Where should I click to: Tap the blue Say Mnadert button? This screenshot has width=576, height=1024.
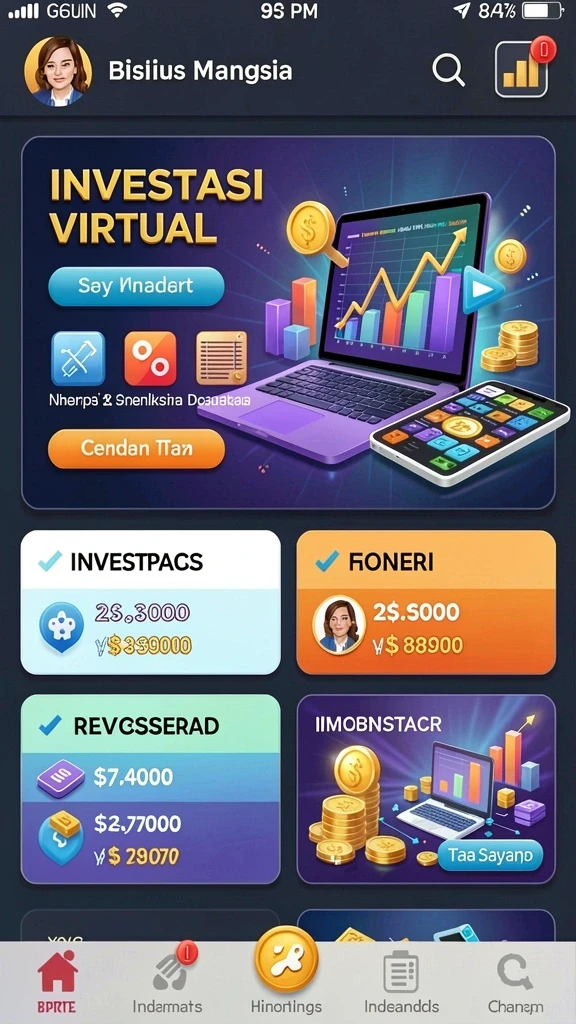[x=136, y=286]
